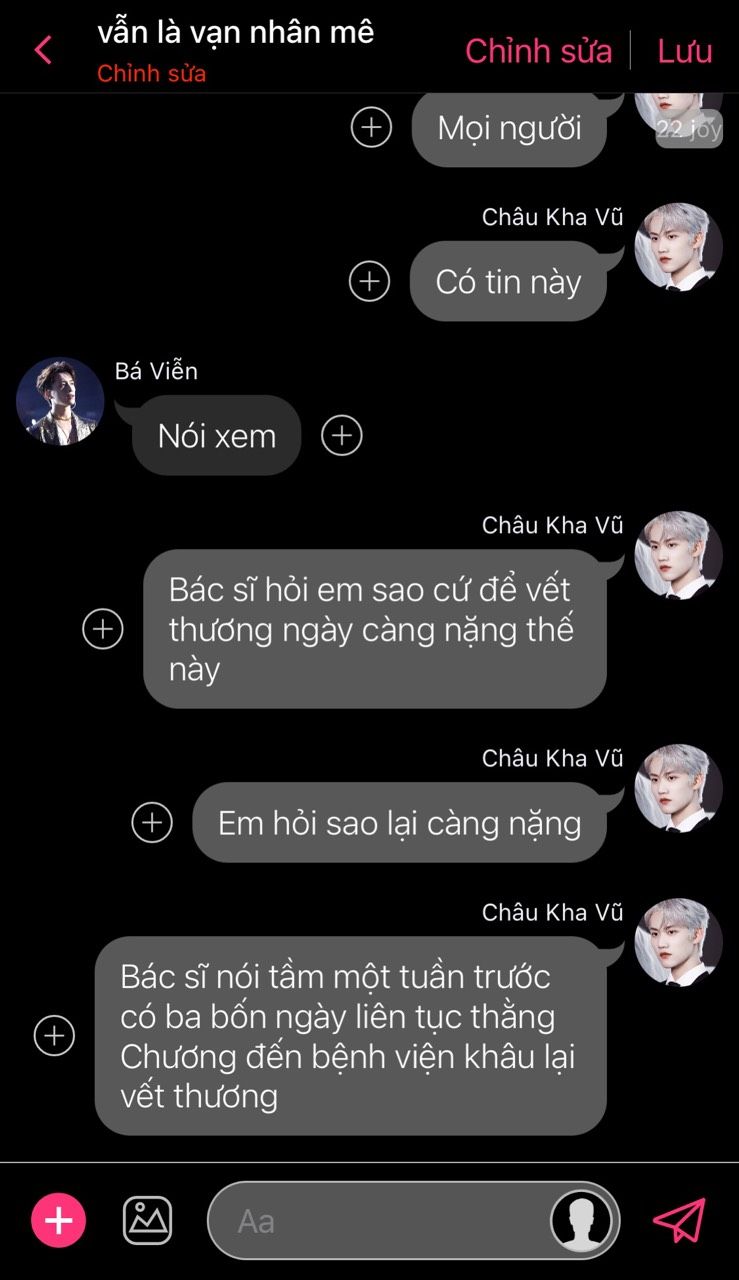Tap red Chỉnh sửa under the title
Screen dimensions: 739x1280
[x=151, y=74]
